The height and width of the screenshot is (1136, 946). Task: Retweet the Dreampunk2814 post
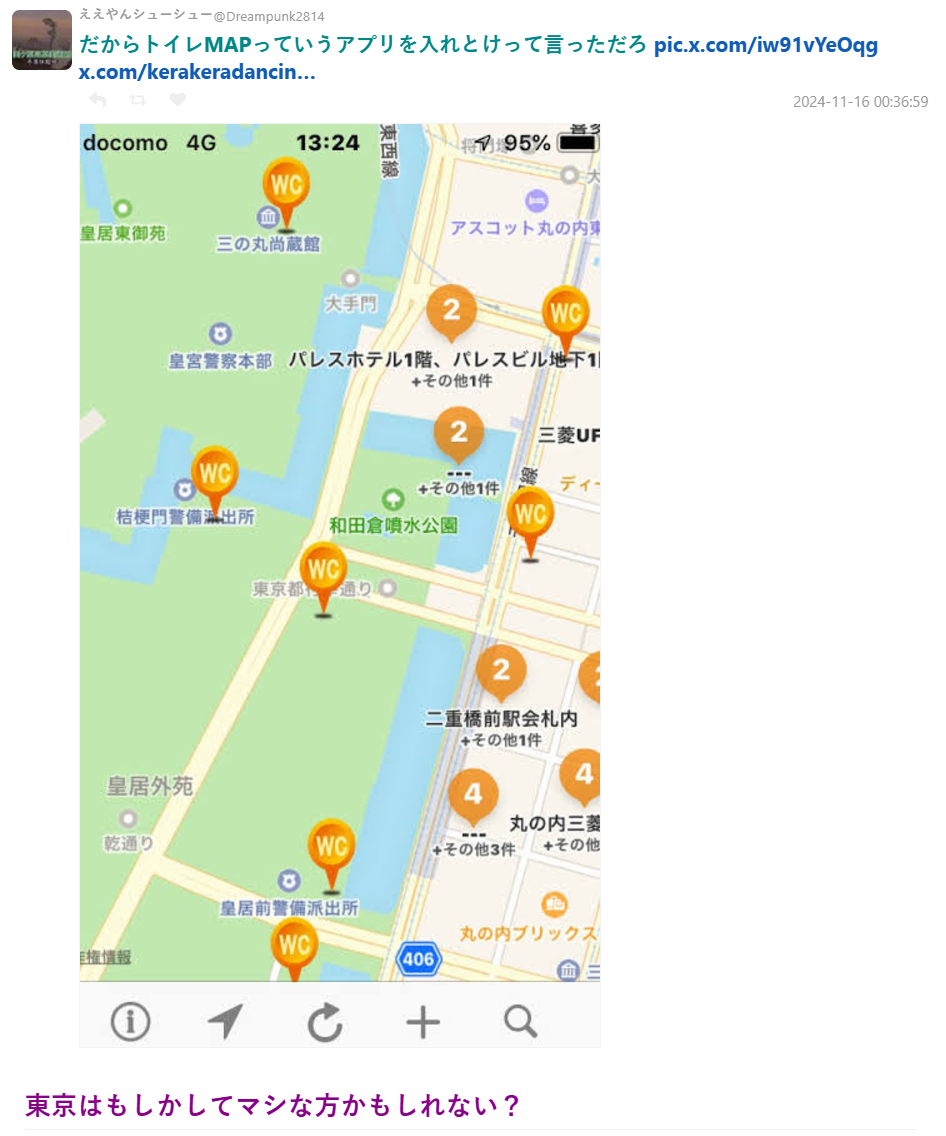tap(138, 100)
